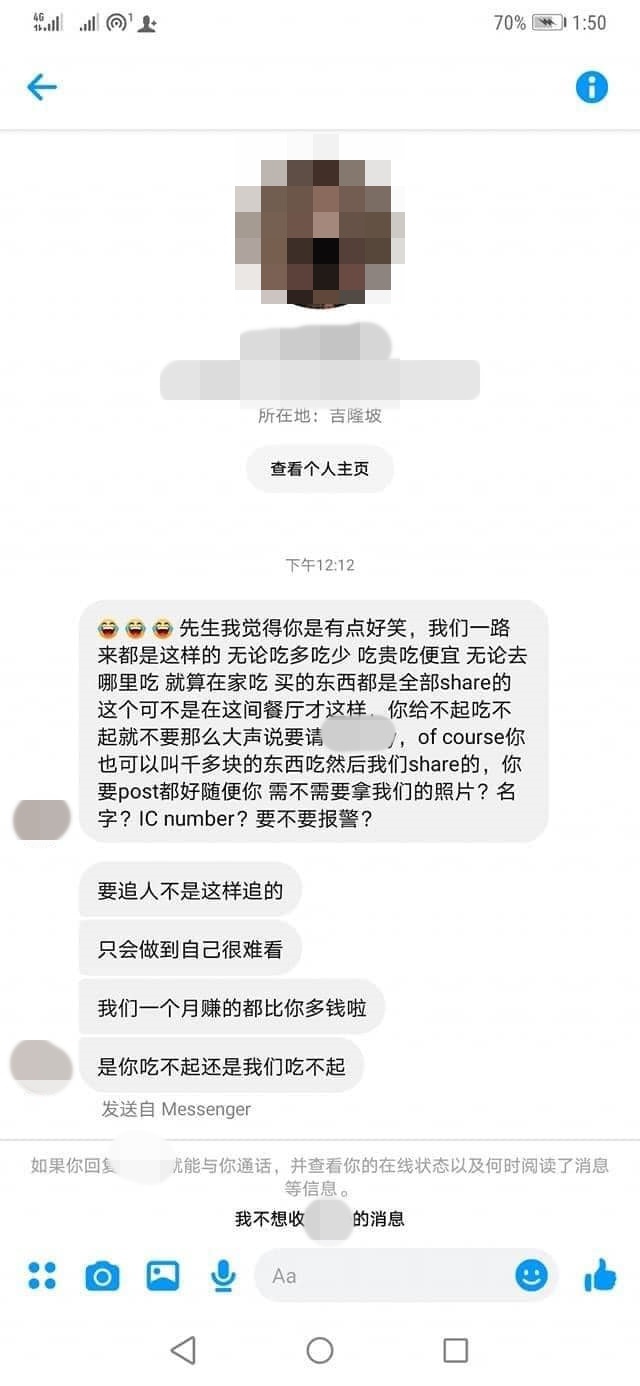Open the camera to take a photo
The height and width of the screenshot is (1386, 640).
(101, 1275)
